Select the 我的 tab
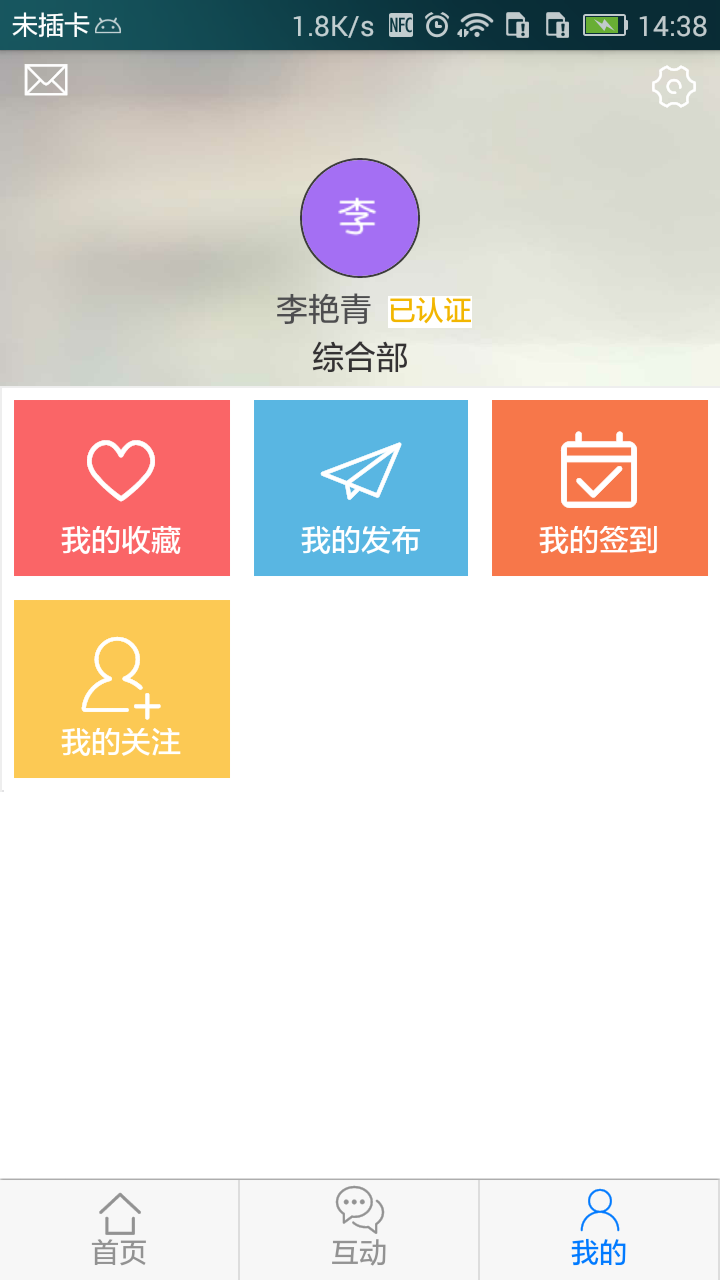This screenshot has width=720, height=1280. [599, 1229]
